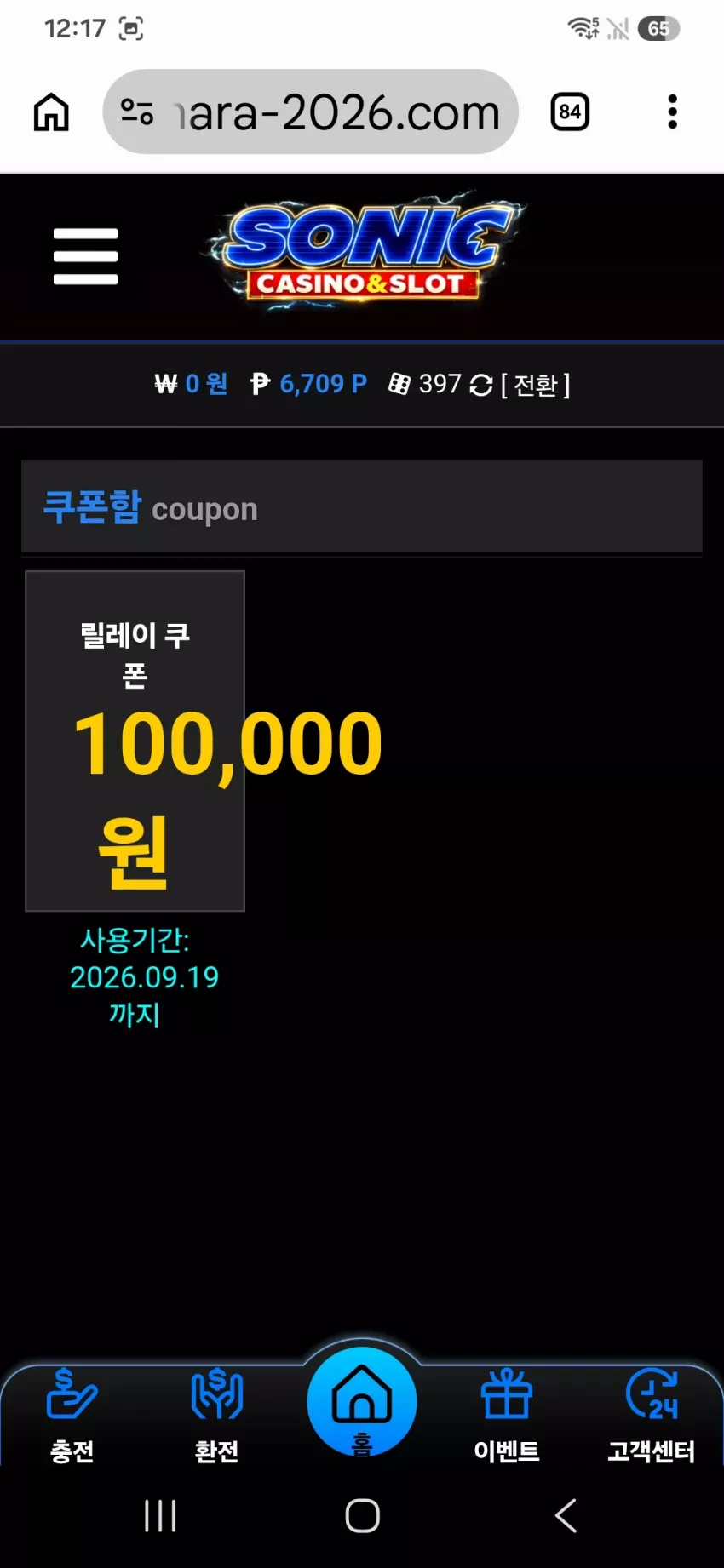724x1568 pixels.
Task: Tap the 전환 point conversion link
Action: [x=536, y=385]
